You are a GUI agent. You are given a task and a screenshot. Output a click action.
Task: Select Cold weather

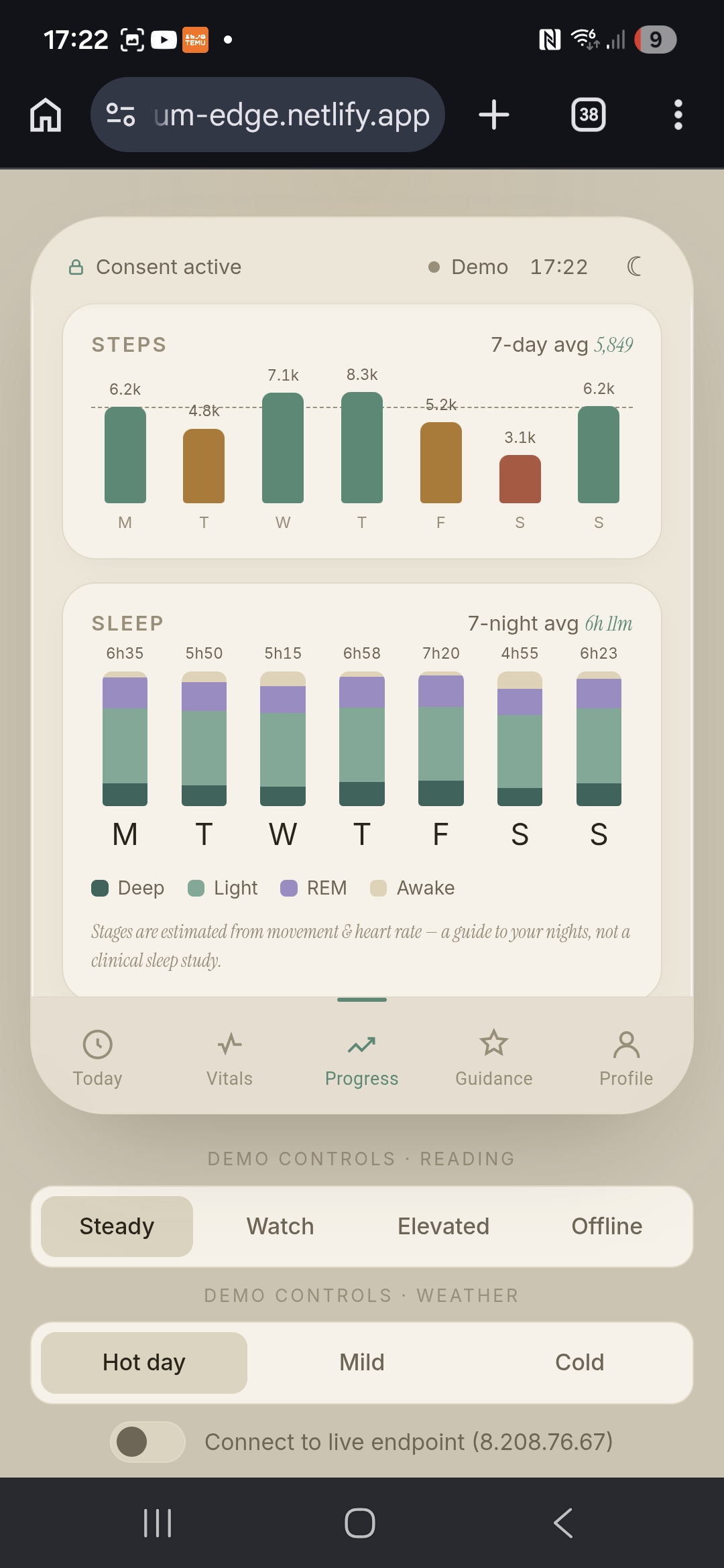point(580,1362)
